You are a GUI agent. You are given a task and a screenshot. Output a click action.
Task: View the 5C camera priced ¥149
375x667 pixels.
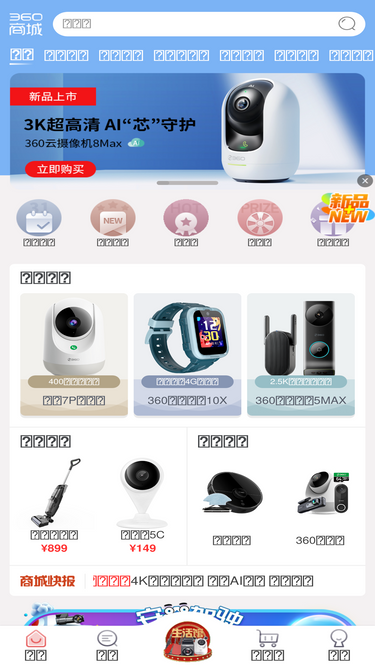pos(142,505)
